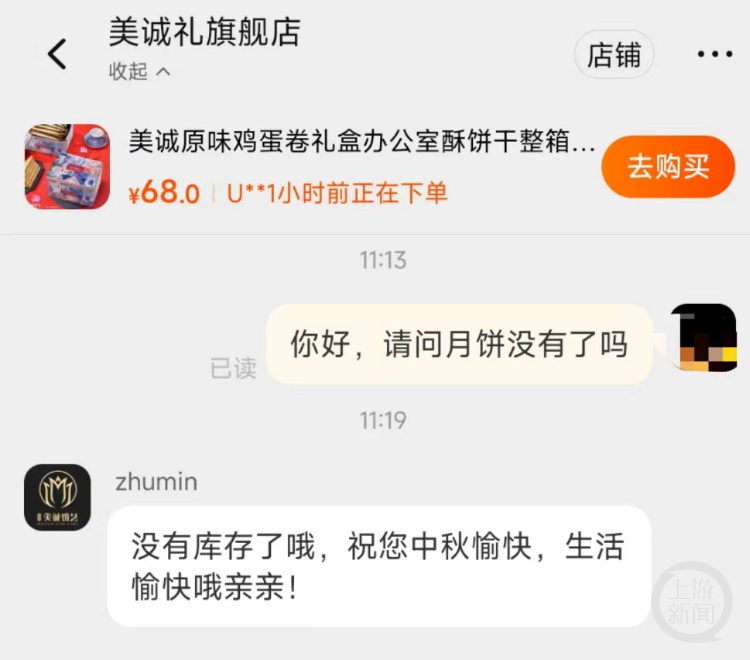
Task: Collapse the product card with 收起
Action: coord(139,72)
